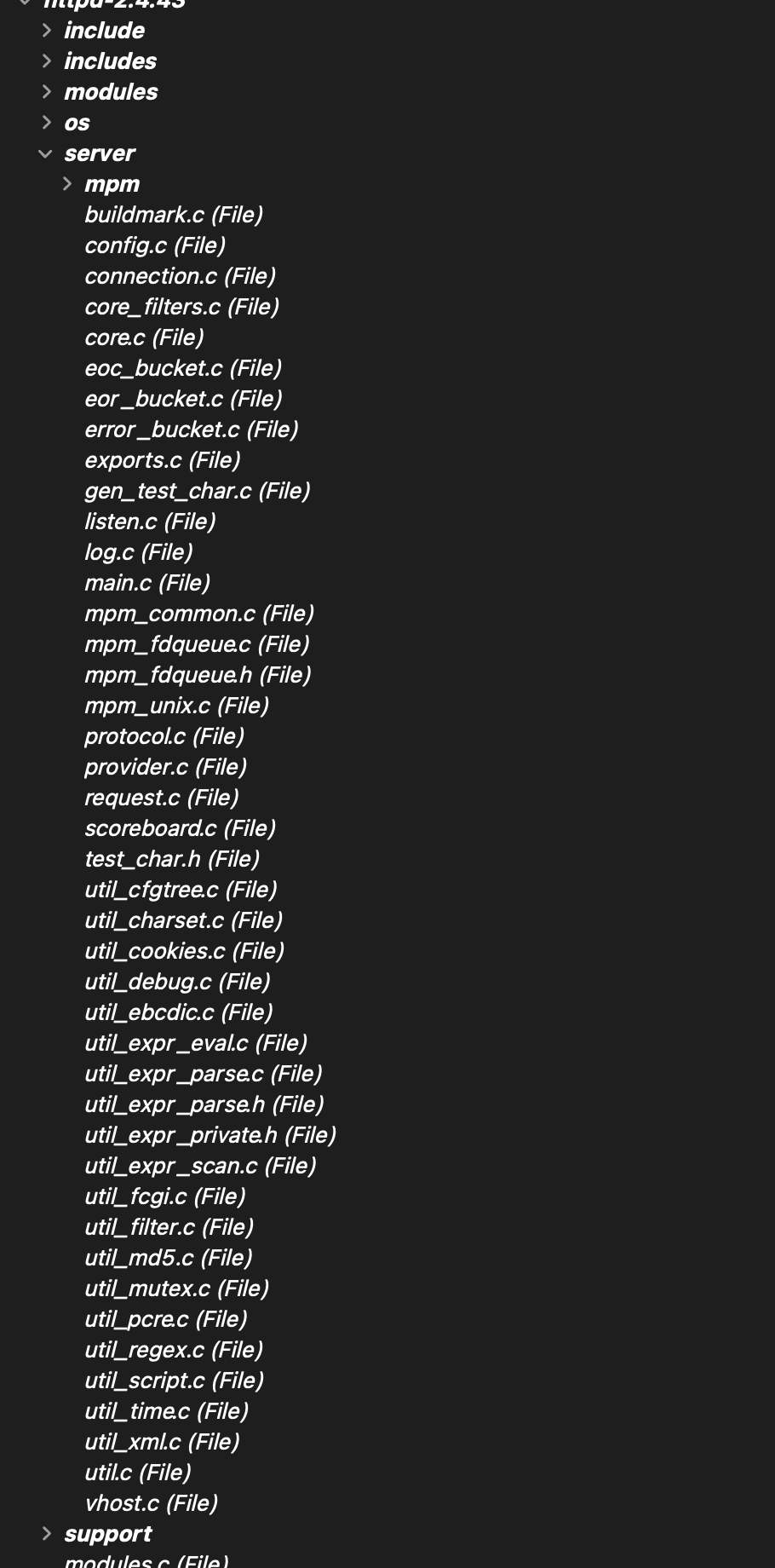775x1568 pixels.
Task: Select main.c file
Action: coord(147,583)
